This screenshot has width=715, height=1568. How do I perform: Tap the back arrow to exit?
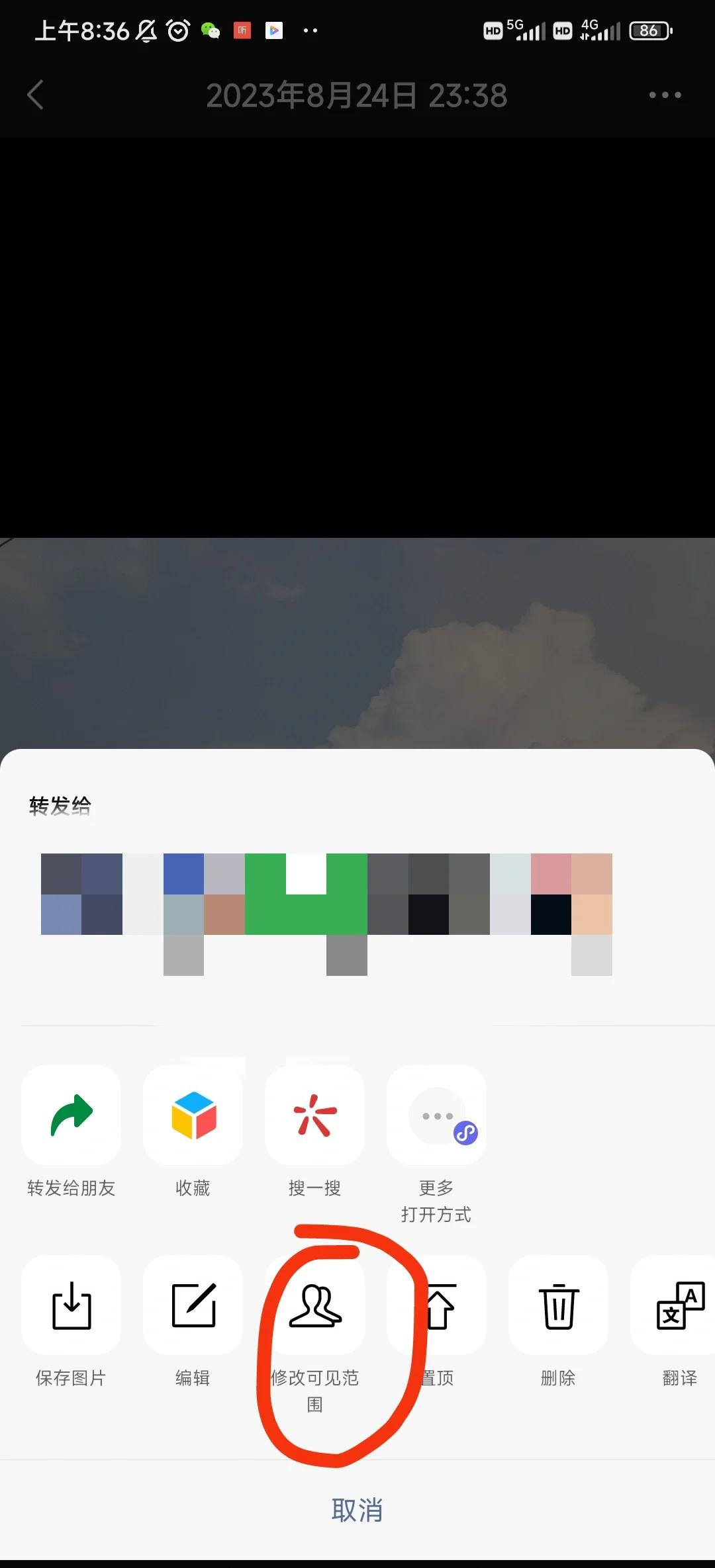(36, 95)
